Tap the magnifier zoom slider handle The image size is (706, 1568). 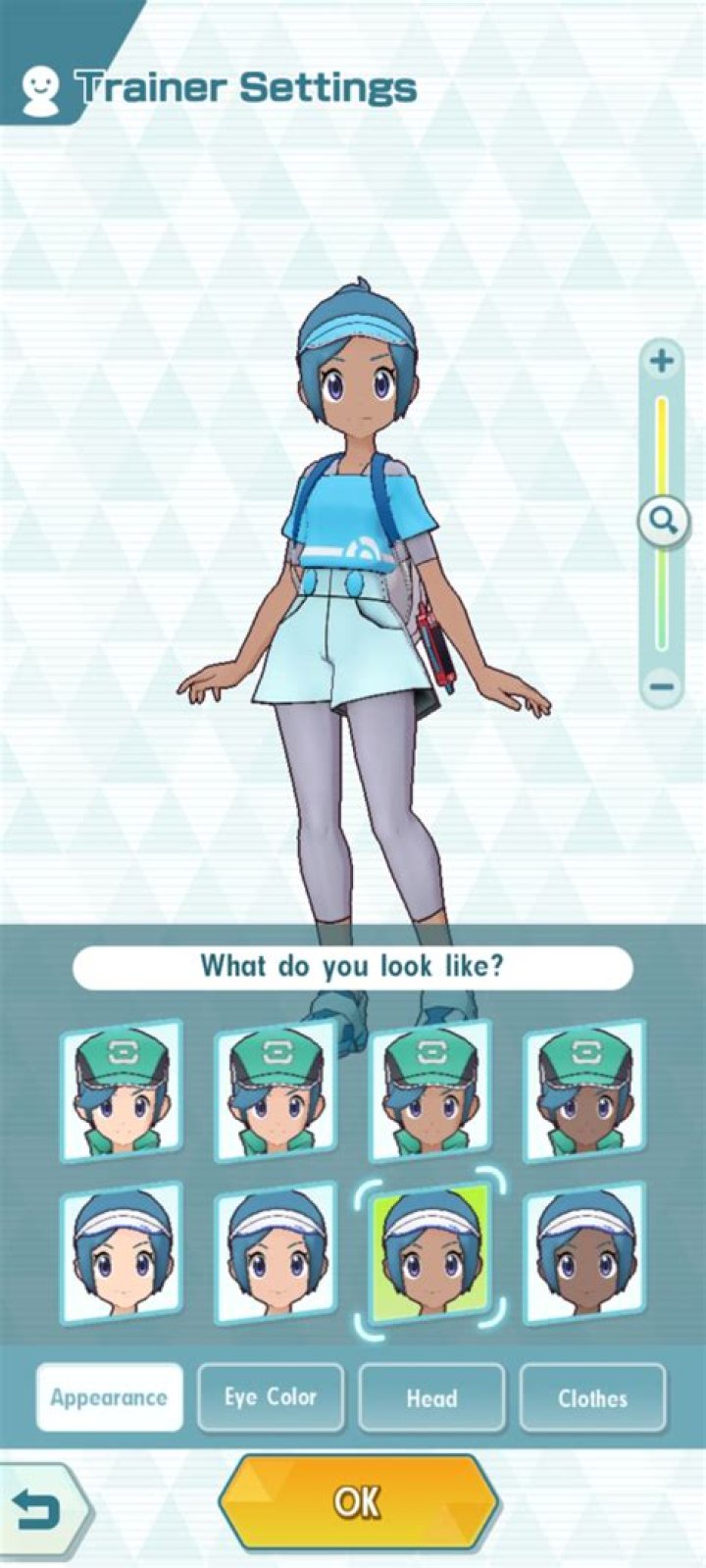(662, 521)
